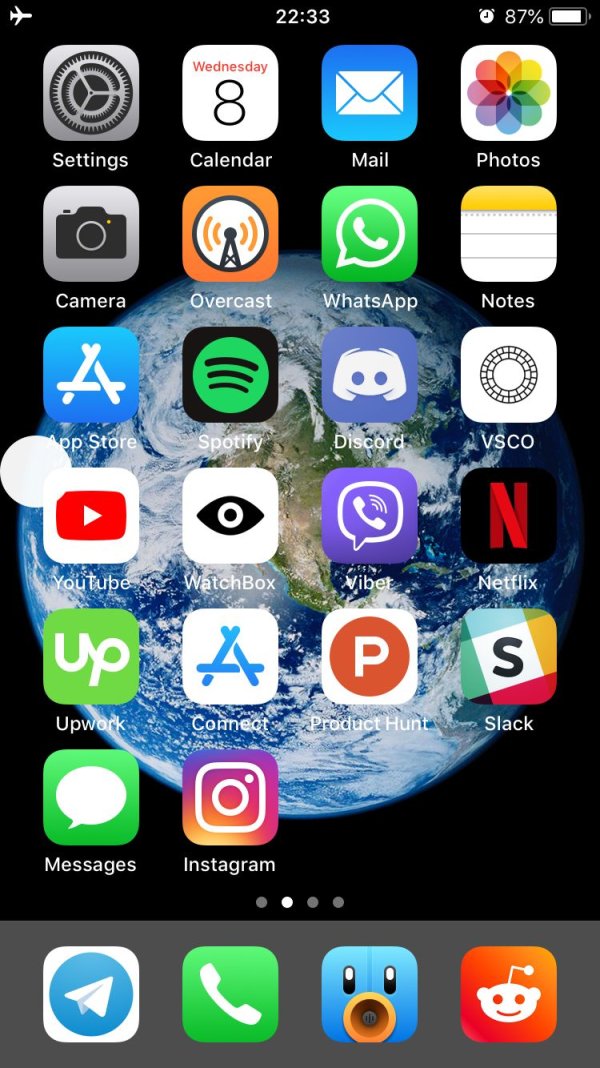Launch the VSCO app
Image resolution: width=600 pixels, height=1068 pixels.
coord(508,375)
